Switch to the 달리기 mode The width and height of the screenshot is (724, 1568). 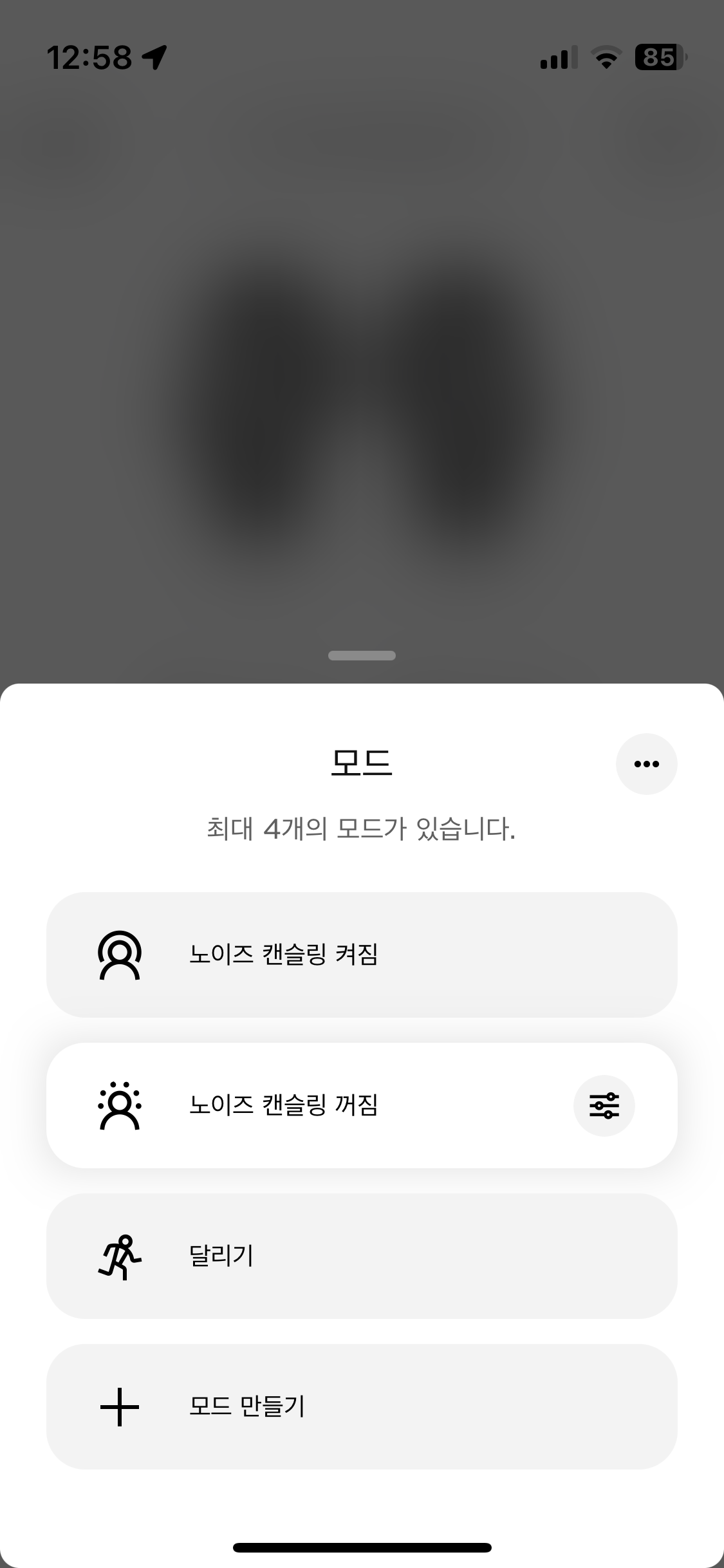tap(362, 1256)
